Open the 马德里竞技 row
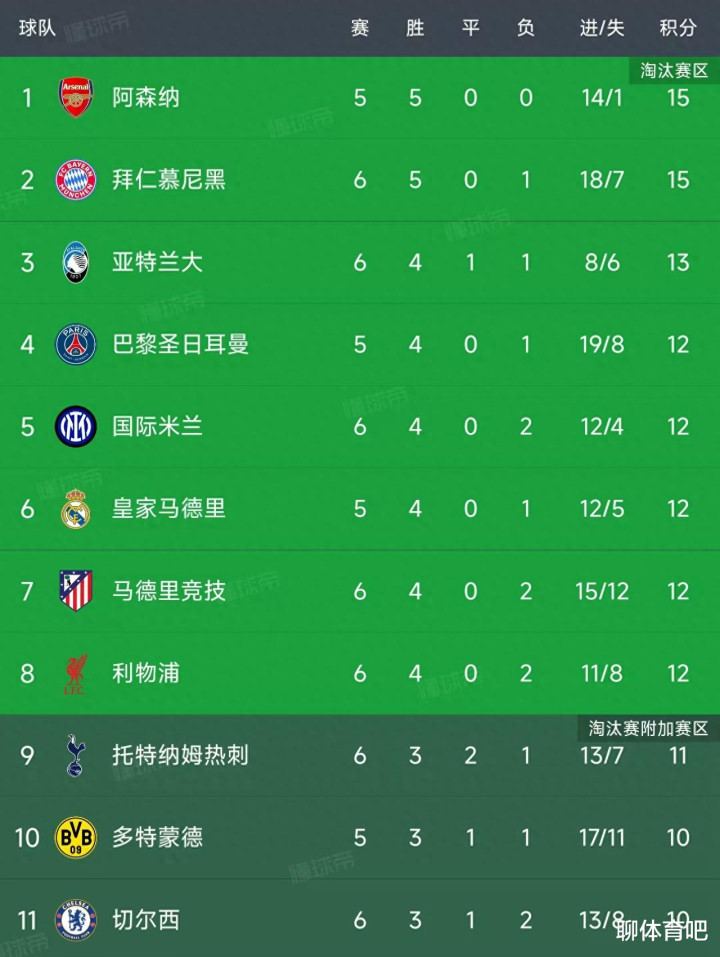Image resolution: width=720 pixels, height=957 pixels. click(360, 591)
